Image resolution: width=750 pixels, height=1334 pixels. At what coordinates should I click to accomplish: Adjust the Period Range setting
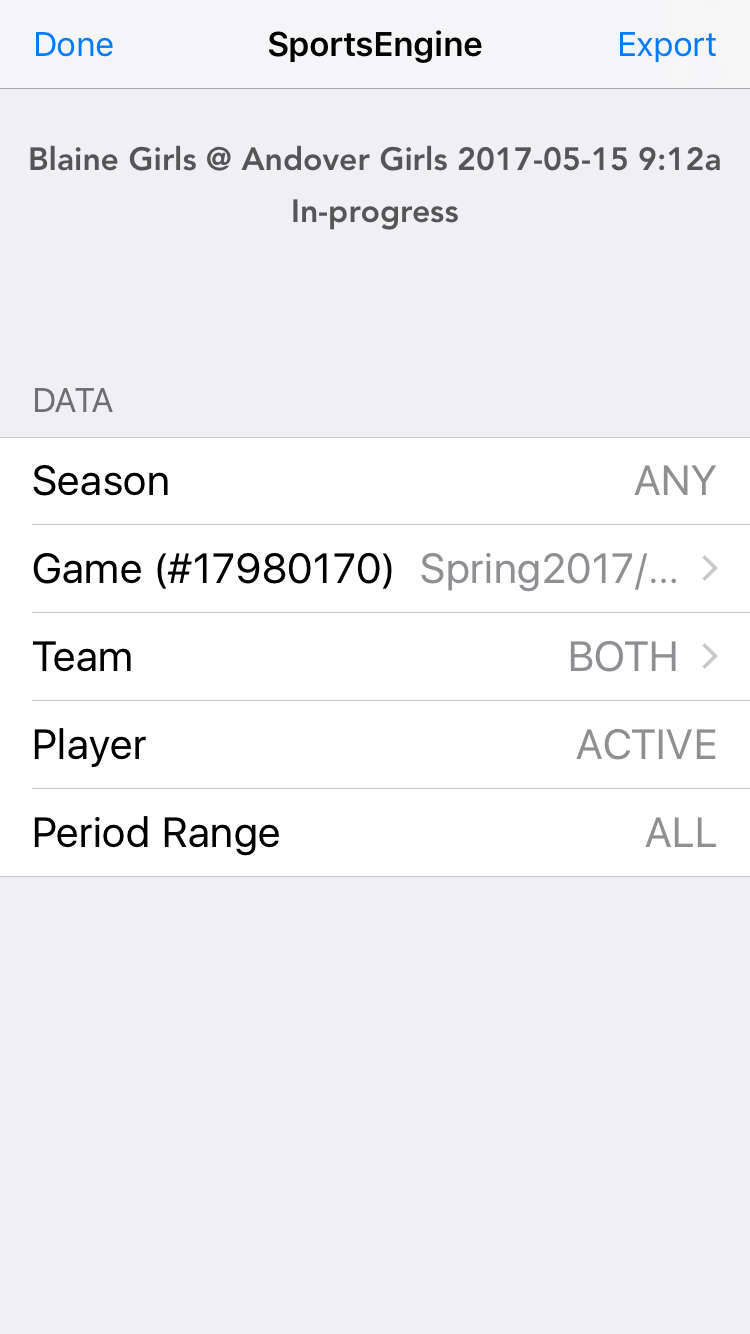click(375, 833)
